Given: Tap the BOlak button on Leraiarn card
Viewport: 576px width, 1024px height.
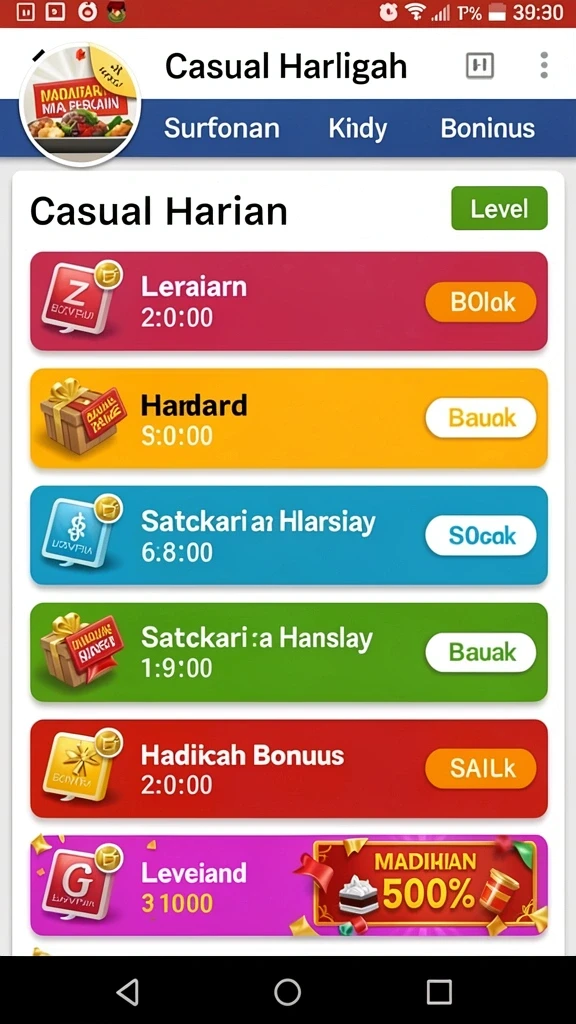Looking at the screenshot, I should coord(481,302).
